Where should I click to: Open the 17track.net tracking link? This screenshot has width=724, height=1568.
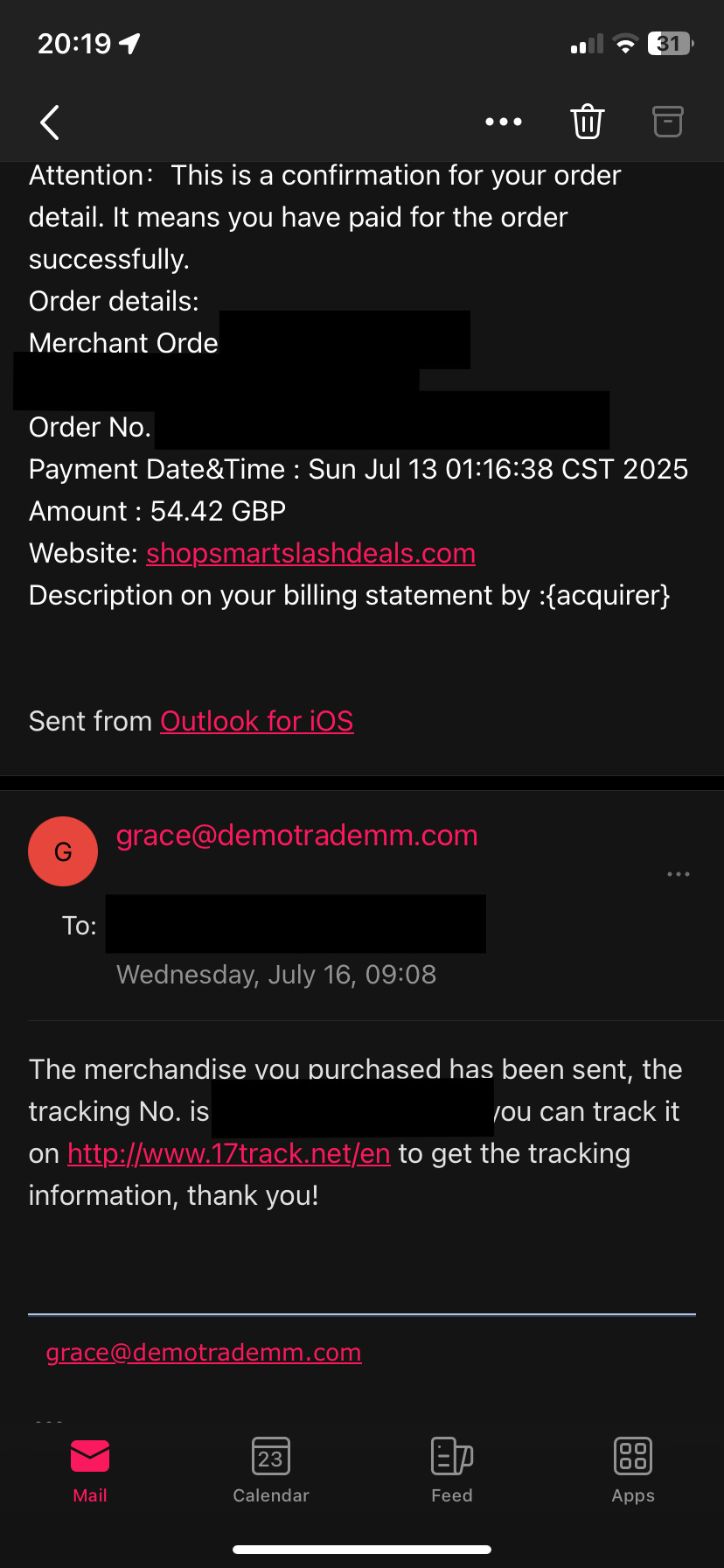pos(228,1154)
